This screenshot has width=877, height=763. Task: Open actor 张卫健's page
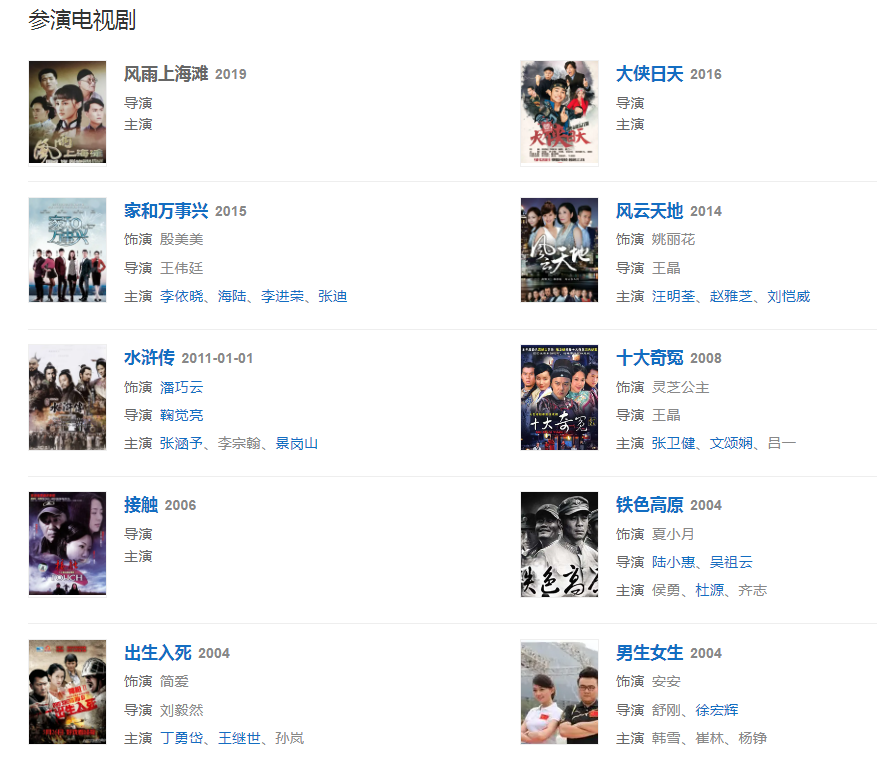point(673,443)
